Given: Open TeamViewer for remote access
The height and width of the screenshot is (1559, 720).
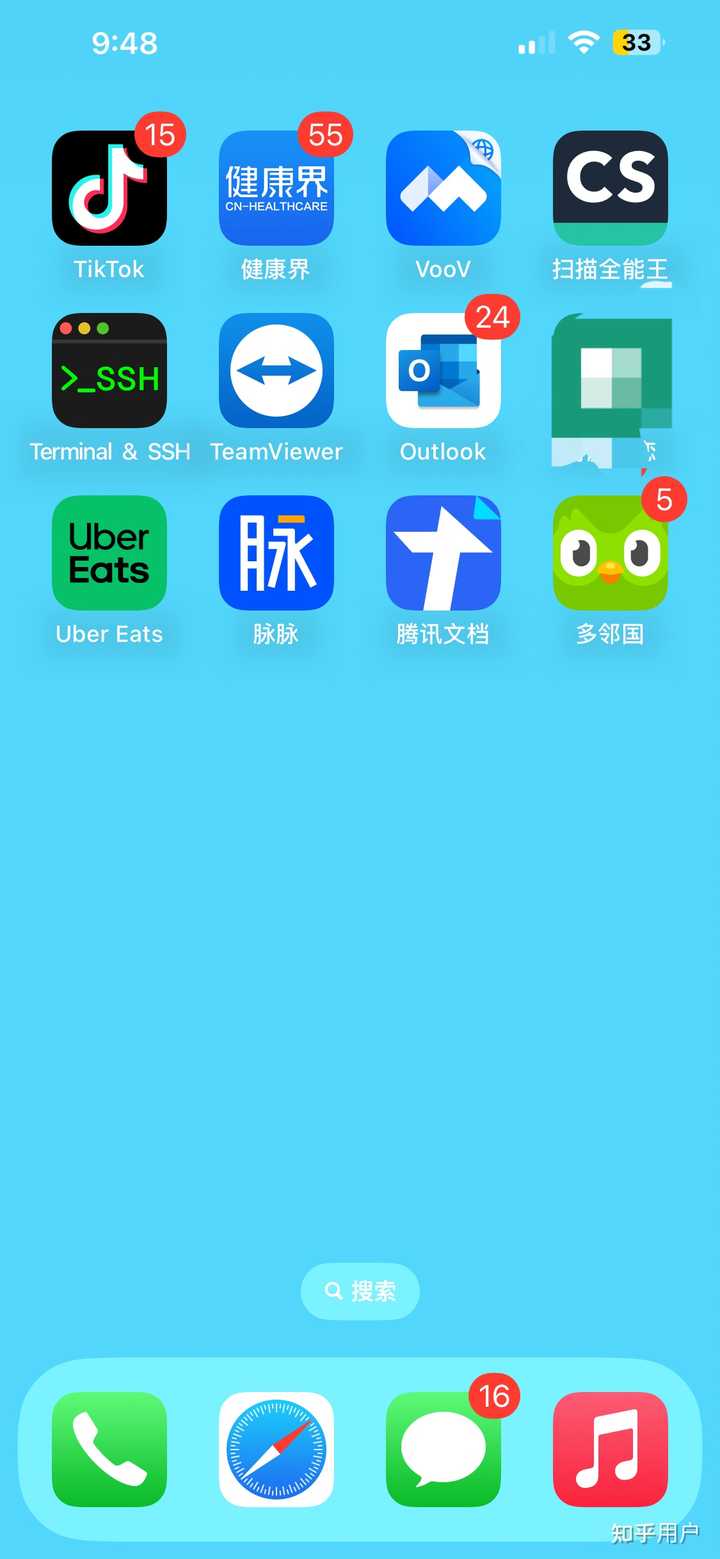Looking at the screenshot, I should (x=276, y=371).
